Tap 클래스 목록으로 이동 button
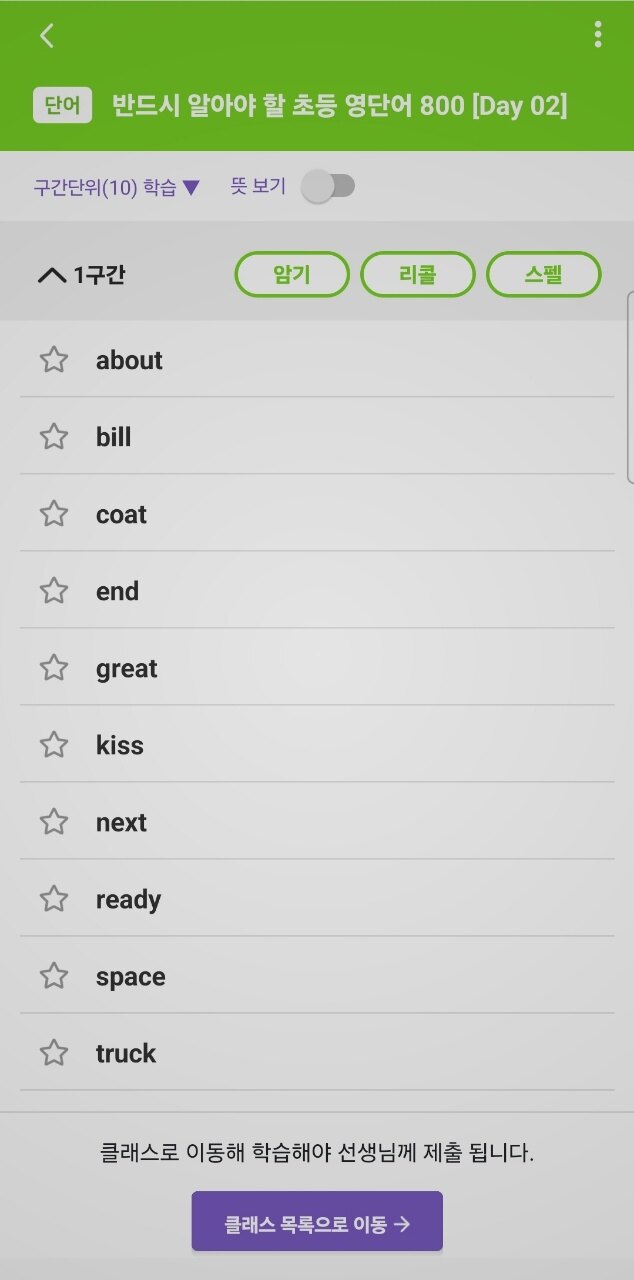The height and width of the screenshot is (1280, 634). click(317, 1221)
